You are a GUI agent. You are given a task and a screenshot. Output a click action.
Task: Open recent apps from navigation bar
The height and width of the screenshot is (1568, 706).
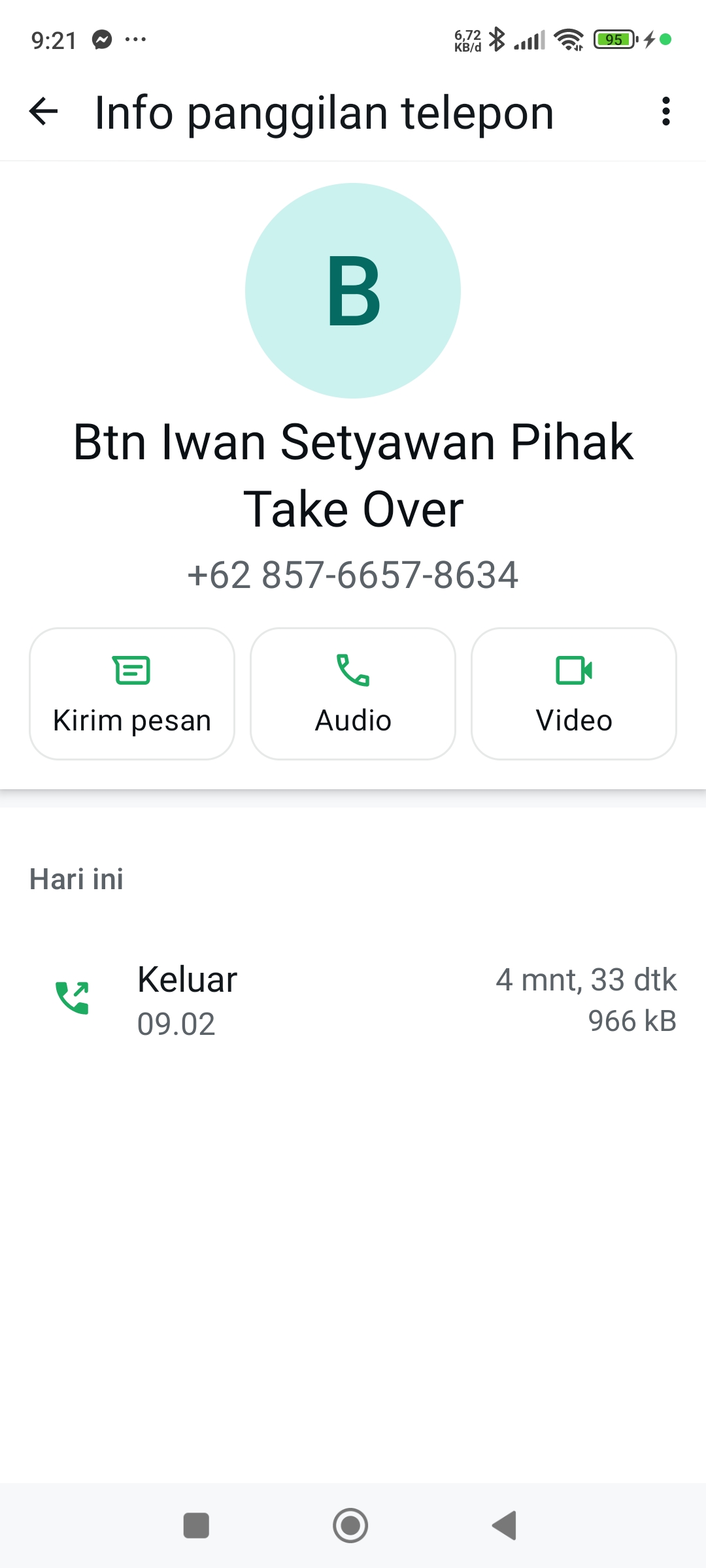pos(196,1526)
